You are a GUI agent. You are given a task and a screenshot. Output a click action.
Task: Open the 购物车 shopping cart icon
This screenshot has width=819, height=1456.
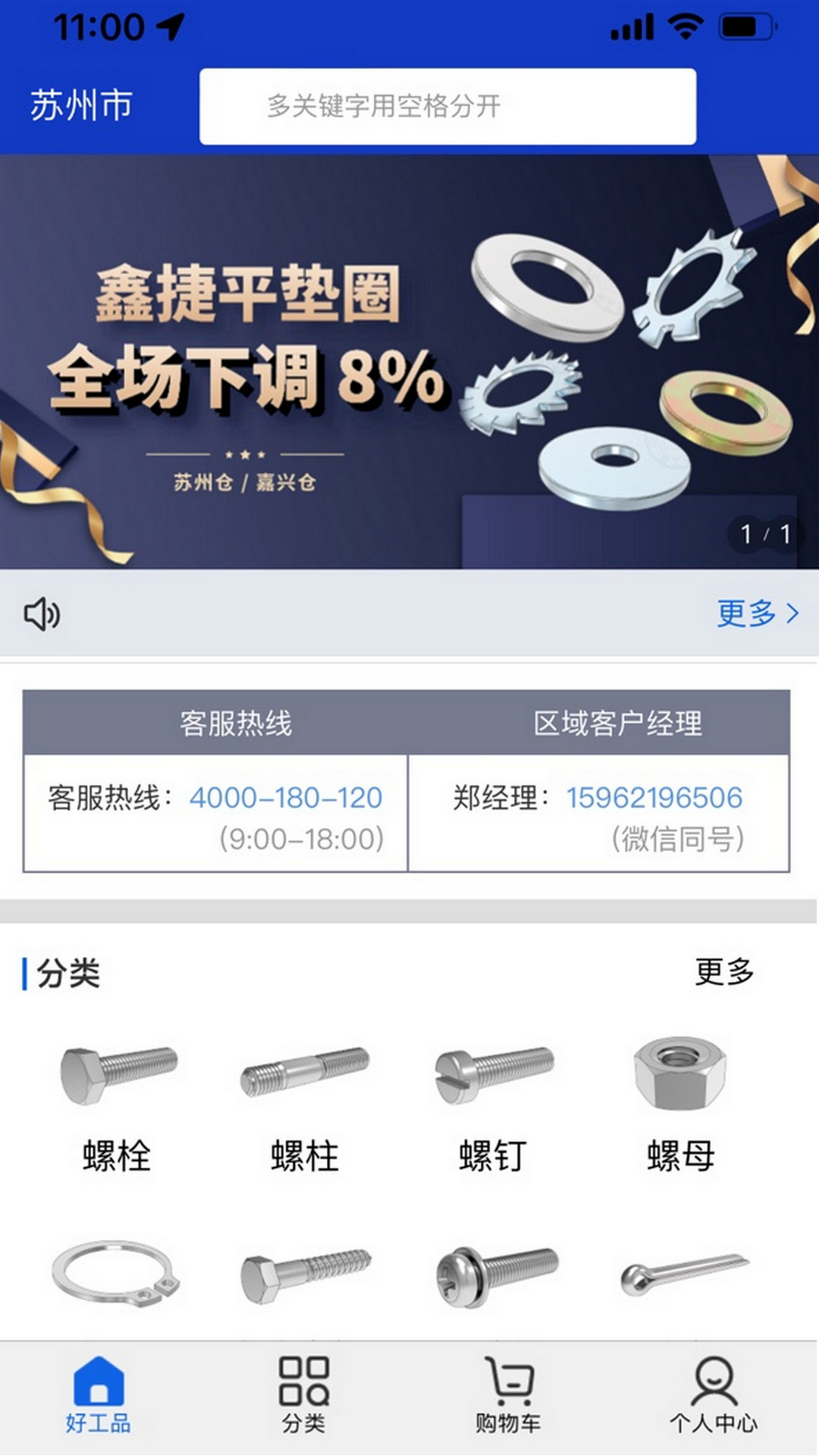click(x=507, y=1389)
